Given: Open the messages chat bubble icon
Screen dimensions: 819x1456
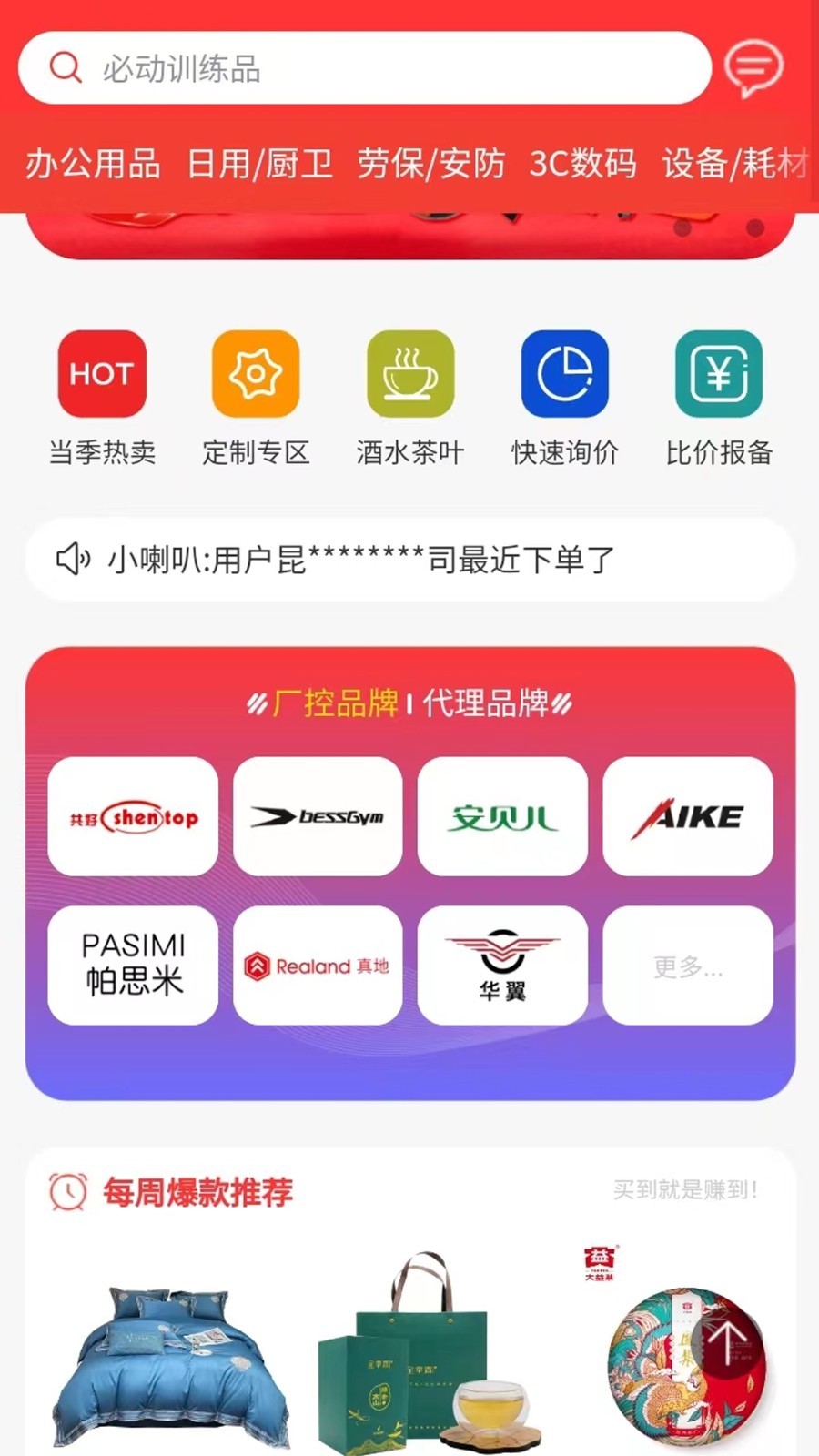Looking at the screenshot, I should tap(753, 68).
